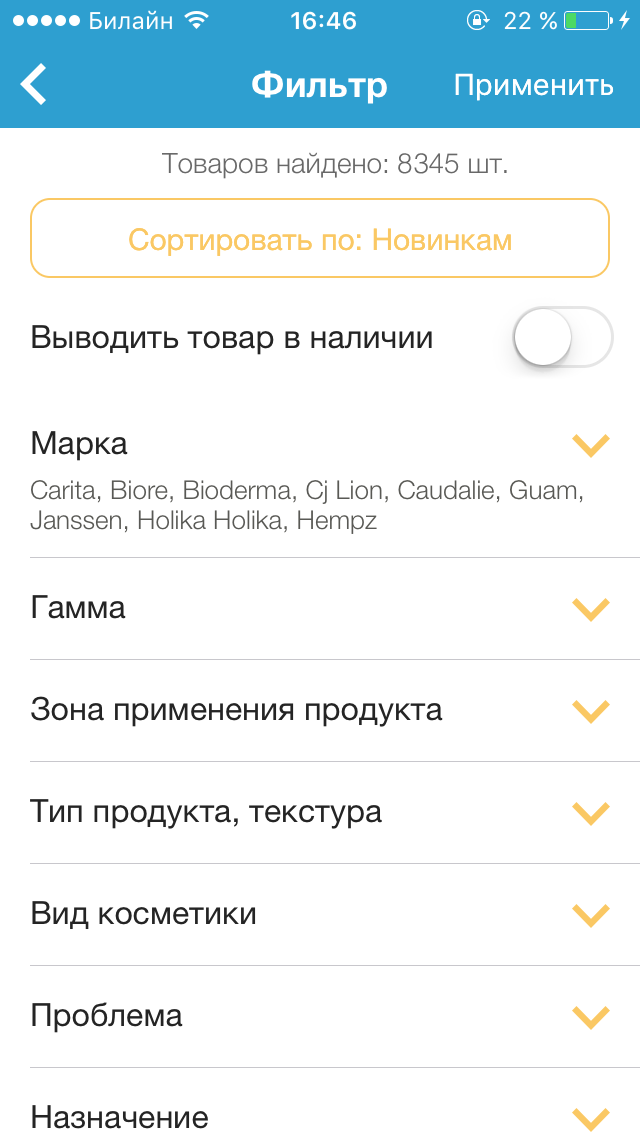Go back using the header arrow

[x=35, y=85]
